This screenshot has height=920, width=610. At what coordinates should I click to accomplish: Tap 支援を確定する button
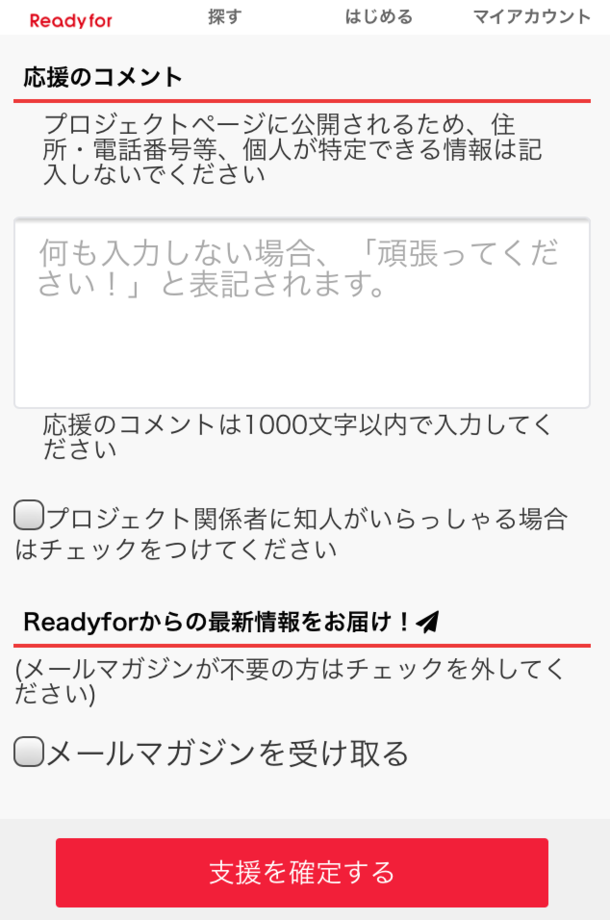(x=302, y=872)
